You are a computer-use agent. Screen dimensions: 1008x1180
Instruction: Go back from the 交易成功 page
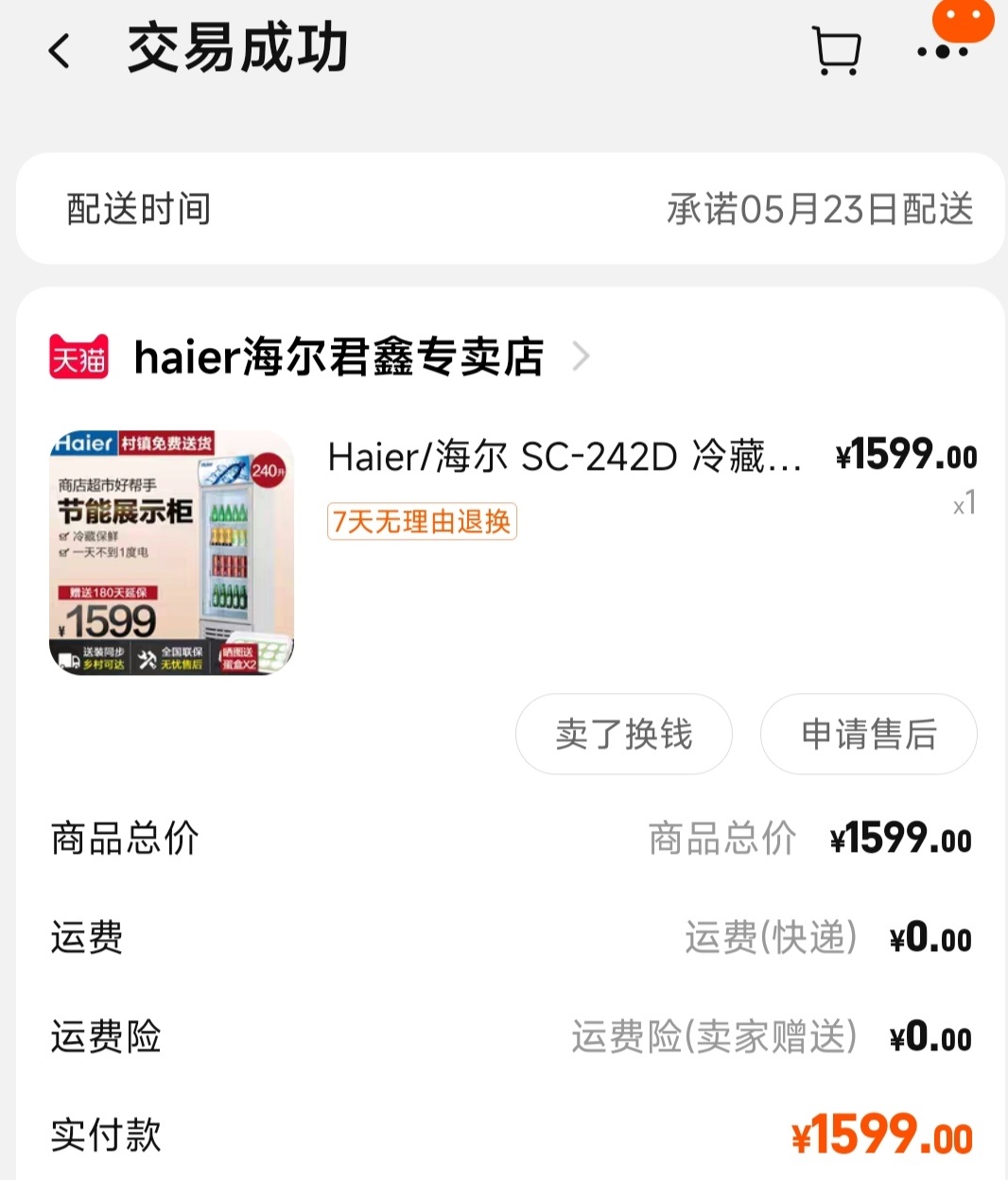click(x=60, y=51)
